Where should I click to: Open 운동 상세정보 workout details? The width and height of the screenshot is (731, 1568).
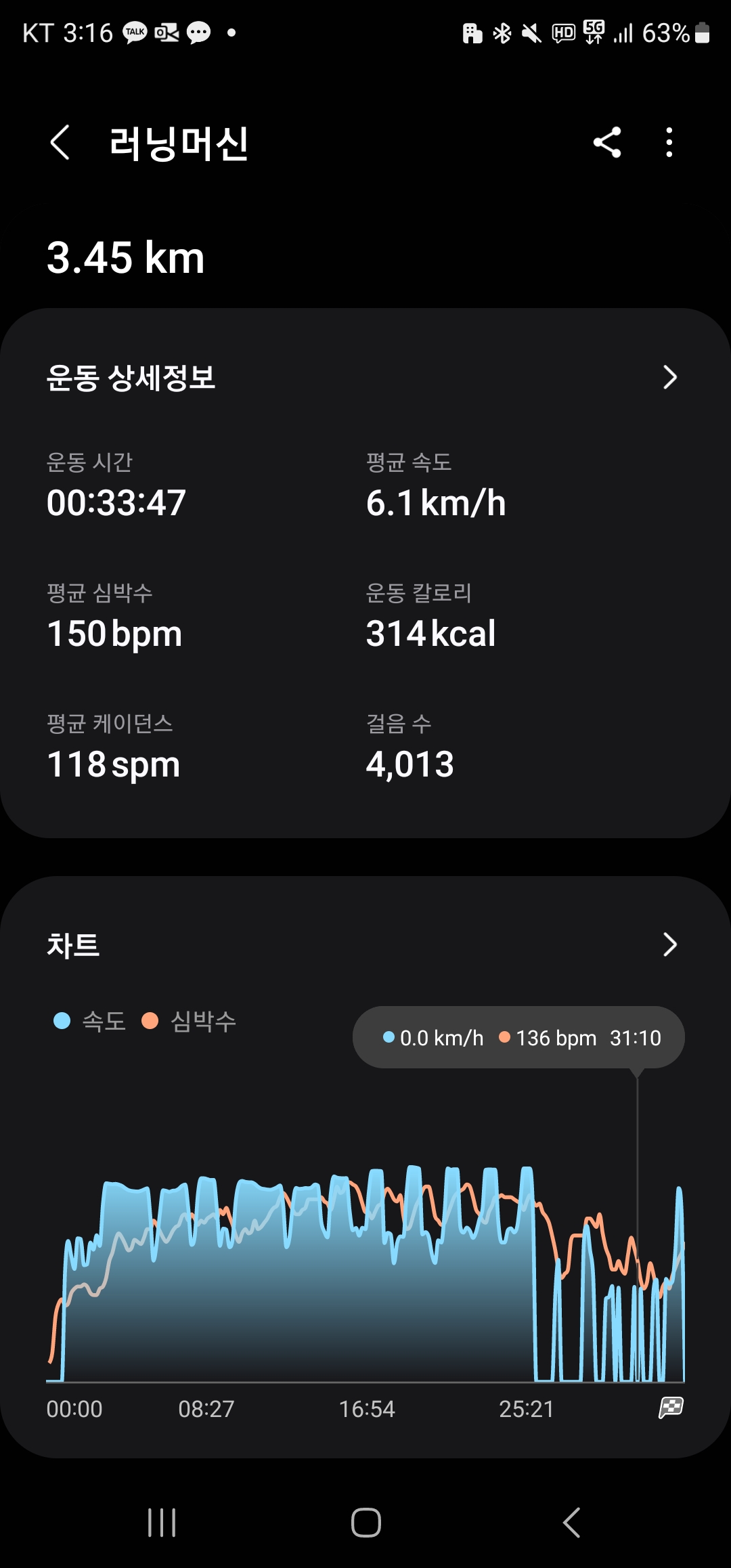[x=365, y=377]
